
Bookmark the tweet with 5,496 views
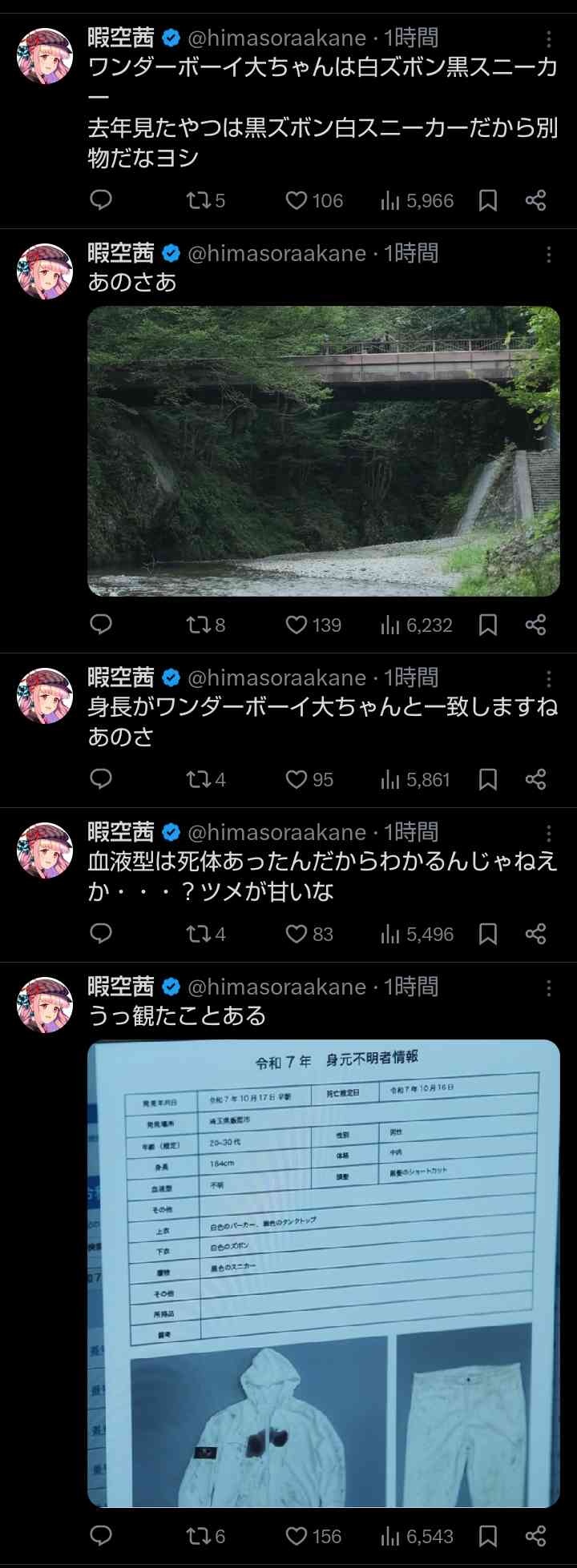[x=488, y=934]
